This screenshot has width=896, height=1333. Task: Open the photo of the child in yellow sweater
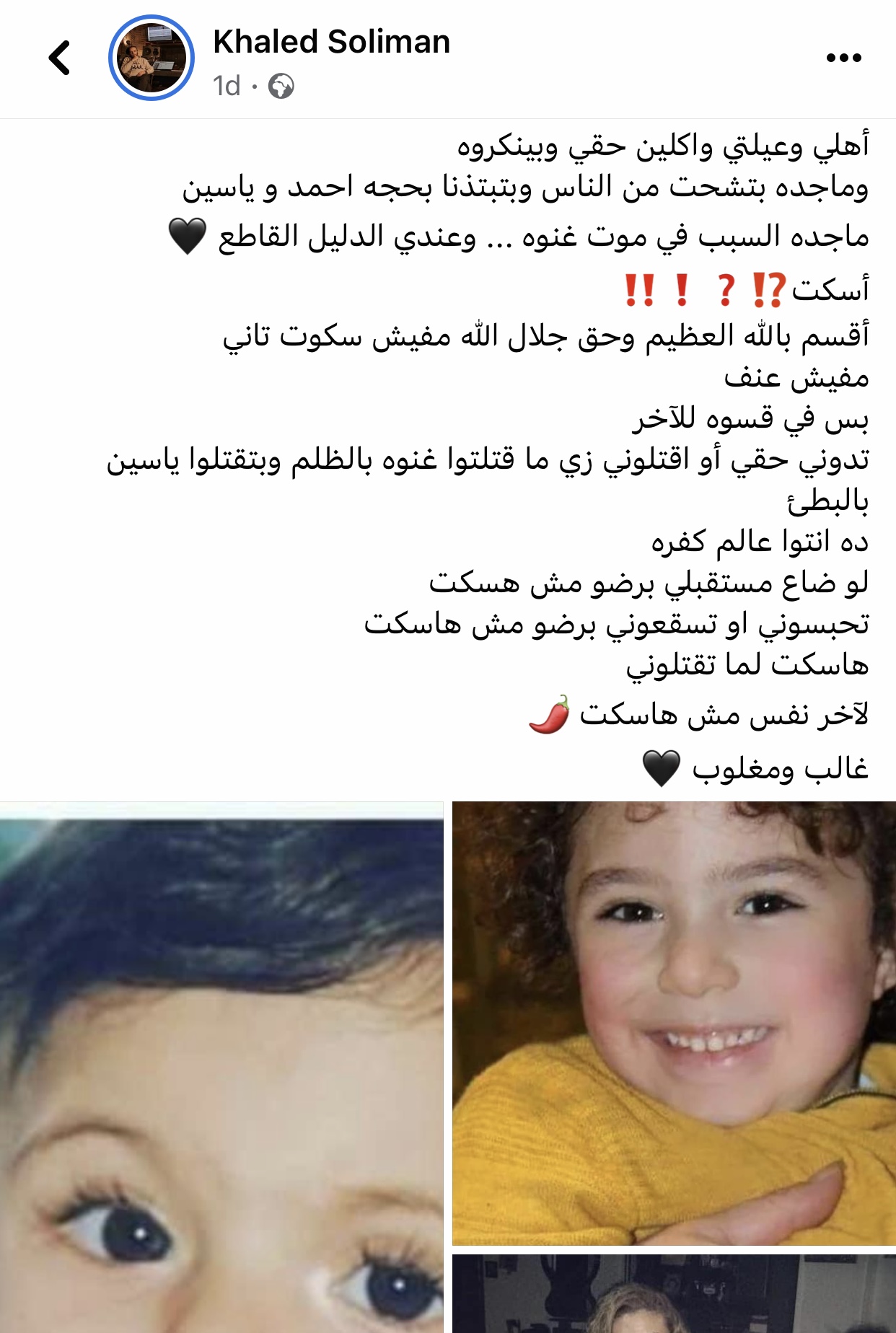click(673, 1023)
